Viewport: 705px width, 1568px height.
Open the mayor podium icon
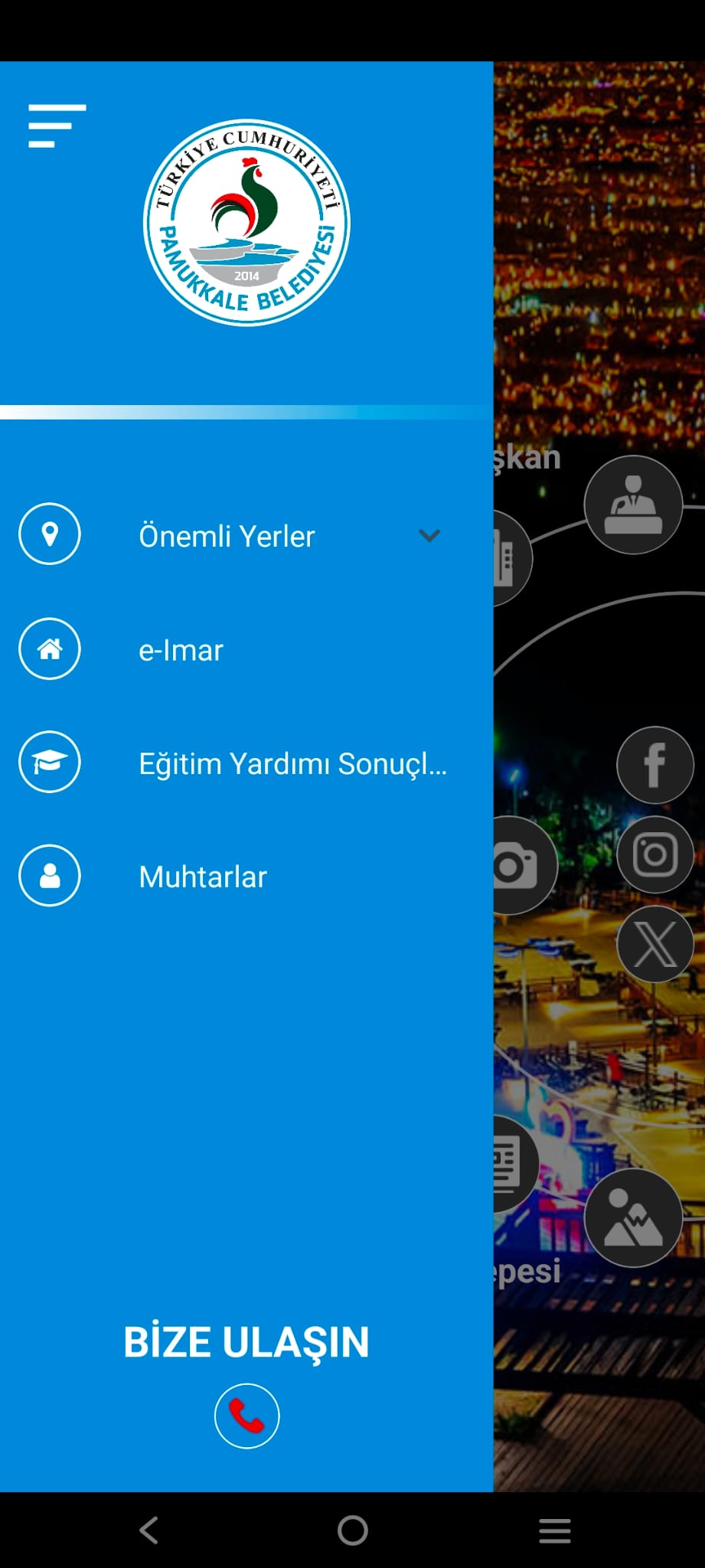click(633, 505)
